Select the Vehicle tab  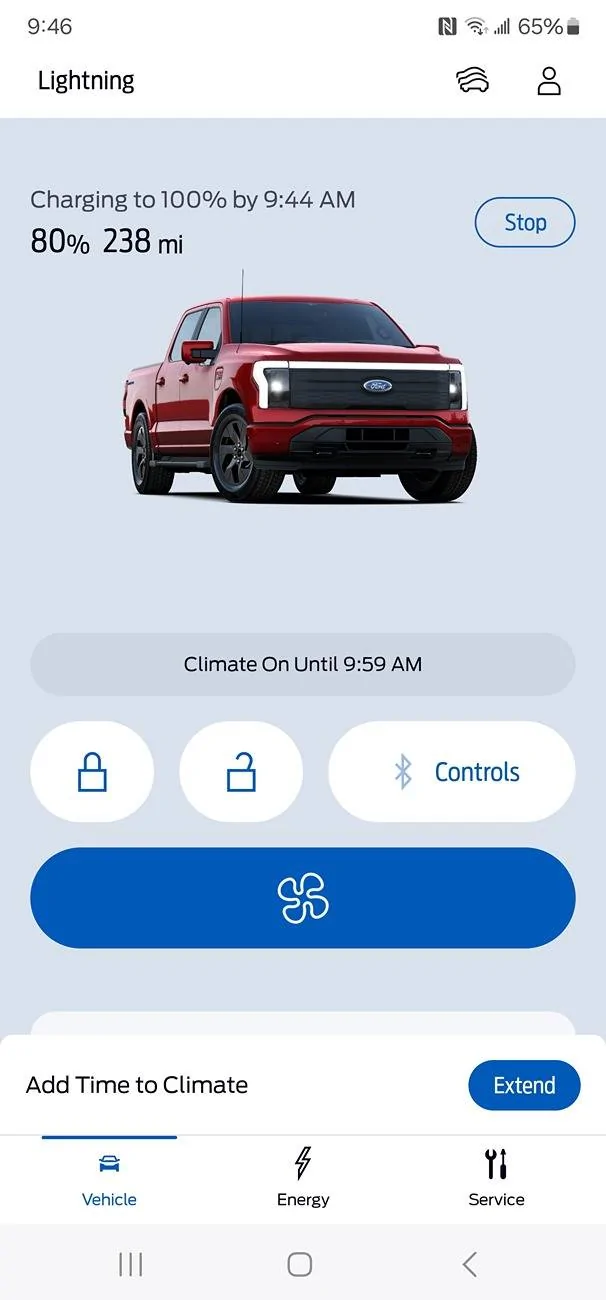109,1177
